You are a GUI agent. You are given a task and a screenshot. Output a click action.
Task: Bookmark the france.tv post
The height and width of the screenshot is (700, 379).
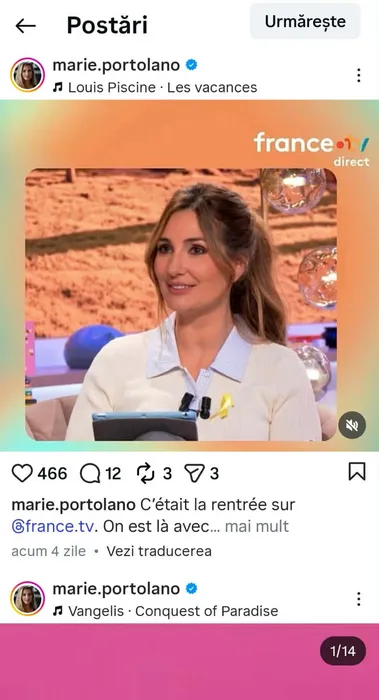tap(357, 472)
